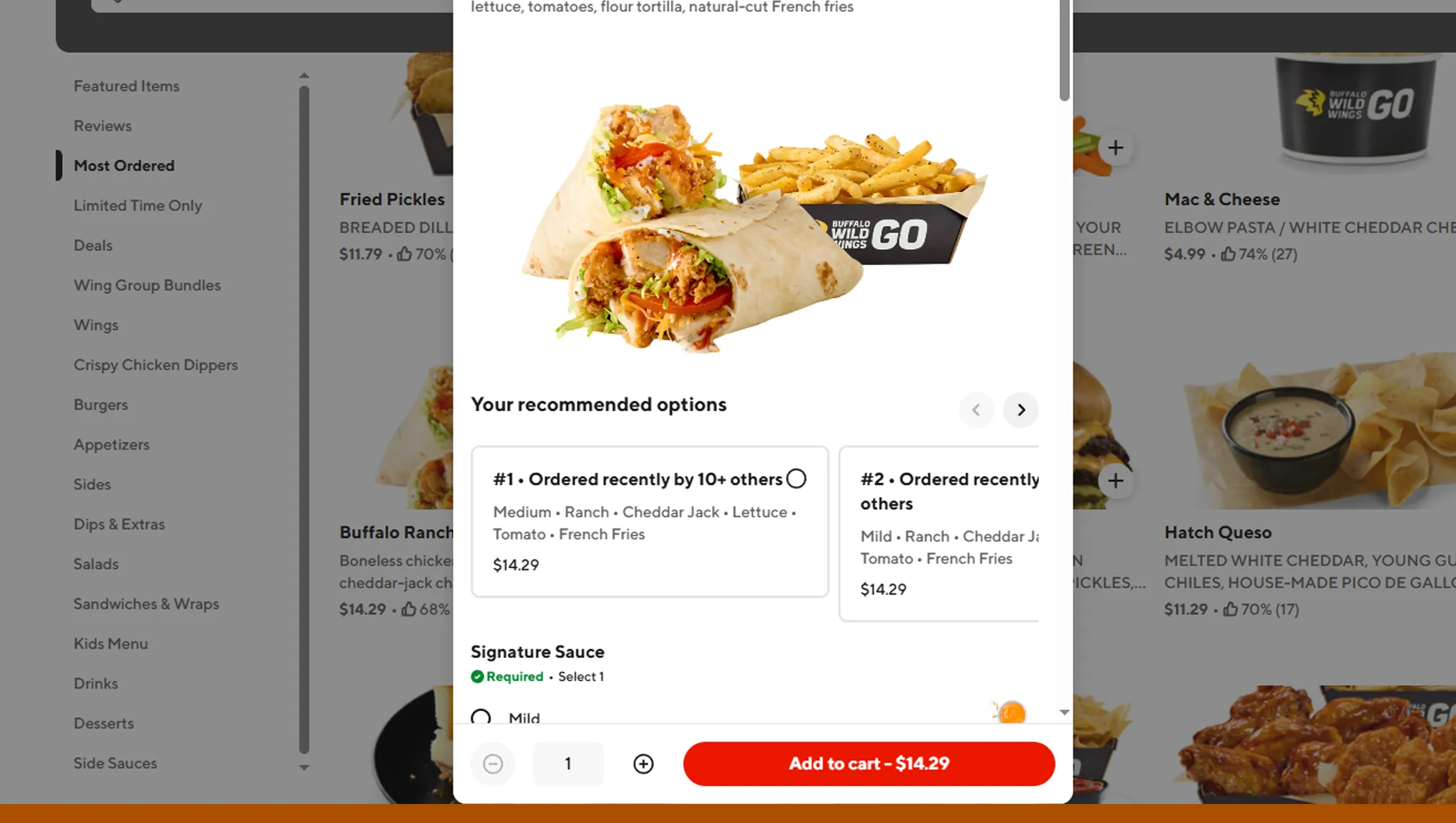The image size is (1456, 823).
Task: Go to Desserts category
Action: click(103, 723)
